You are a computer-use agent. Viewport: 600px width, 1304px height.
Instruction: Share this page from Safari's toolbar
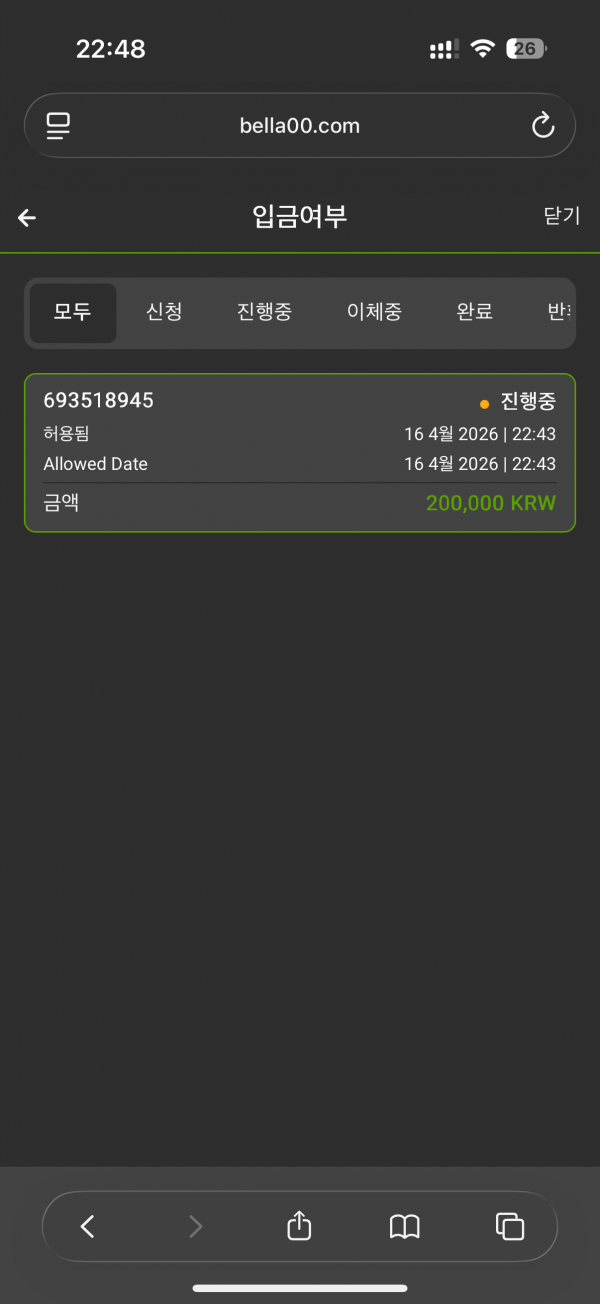pyautogui.click(x=299, y=1226)
